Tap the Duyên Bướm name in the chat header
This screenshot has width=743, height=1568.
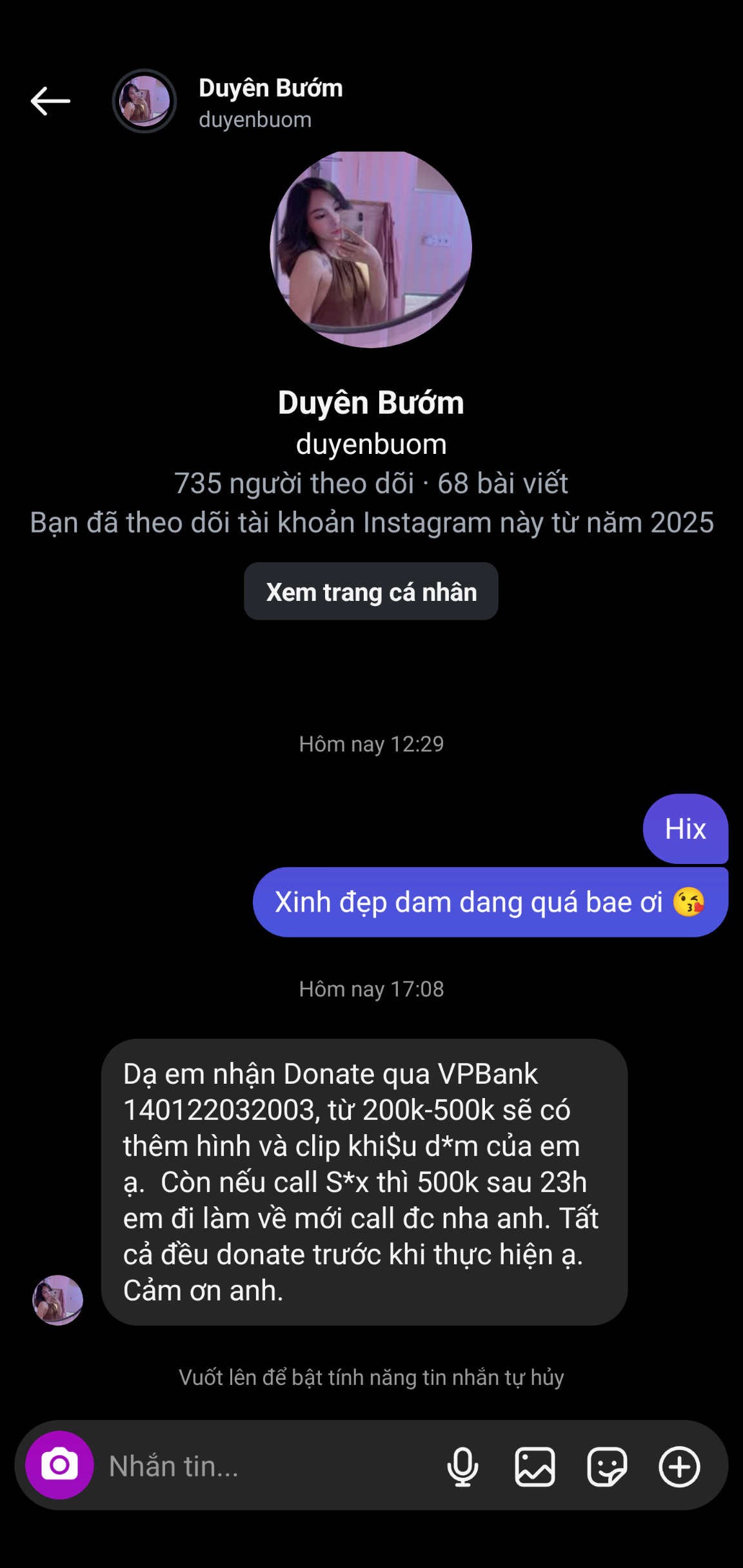pyautogui.click(x=270, y=88)
